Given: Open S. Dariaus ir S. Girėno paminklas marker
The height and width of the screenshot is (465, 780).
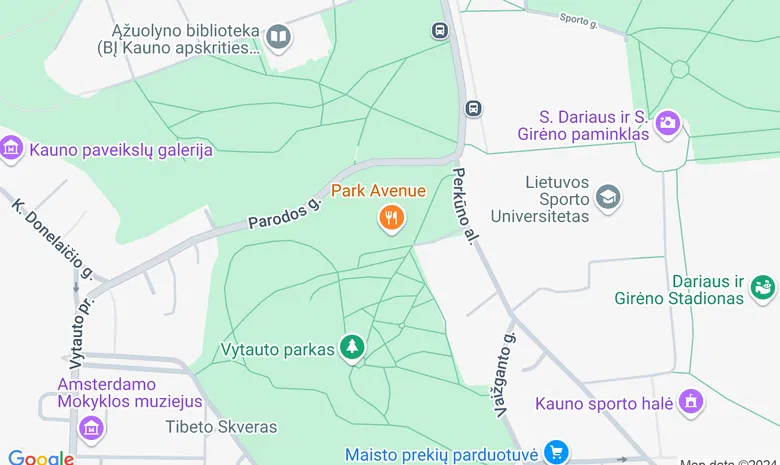Looking at the screenshot, I should click(x=668, y=124).
